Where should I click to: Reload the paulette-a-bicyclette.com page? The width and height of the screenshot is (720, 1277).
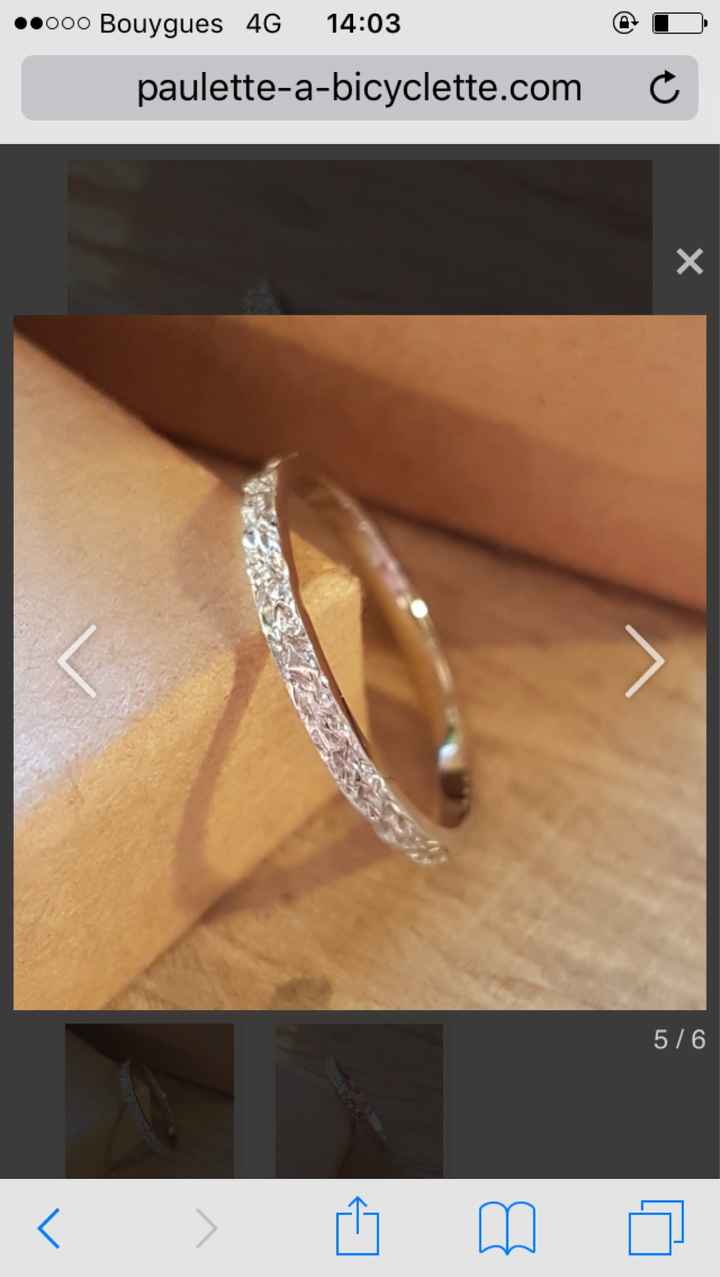664,89
